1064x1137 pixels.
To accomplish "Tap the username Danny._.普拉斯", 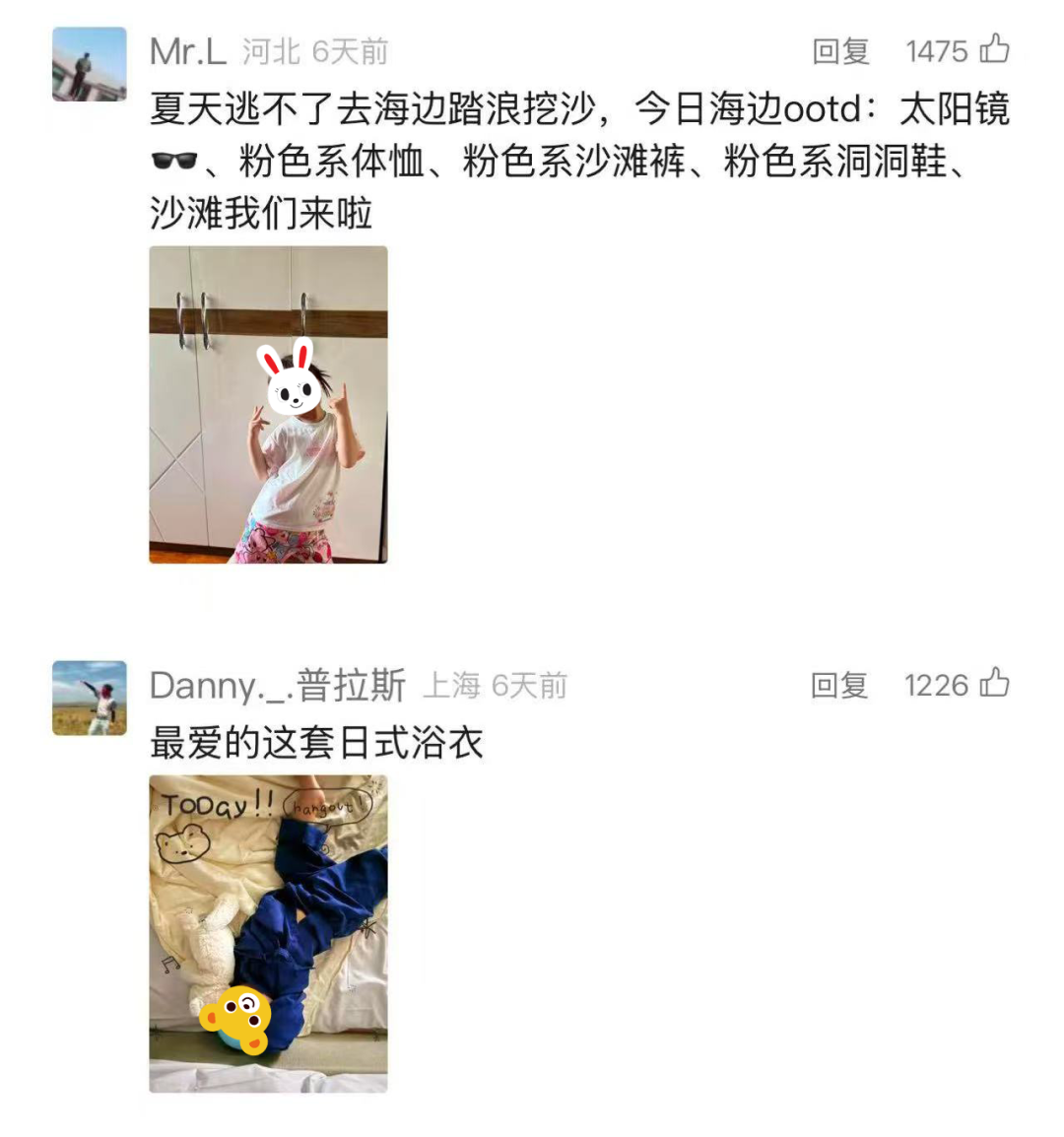I will tap(277, 685).
